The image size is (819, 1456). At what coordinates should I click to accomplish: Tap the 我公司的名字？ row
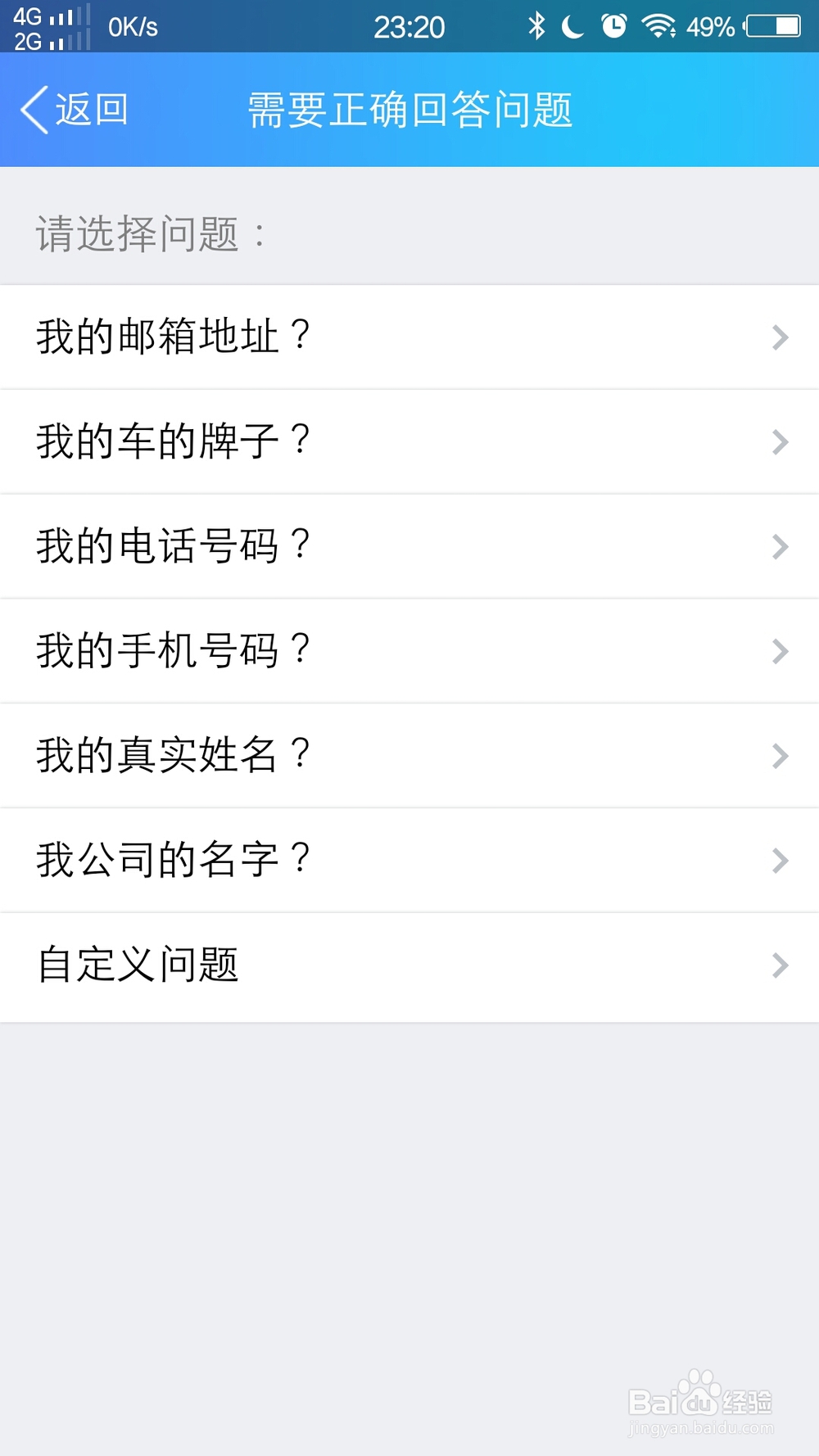pyautogui.click(x=409, y=861)
